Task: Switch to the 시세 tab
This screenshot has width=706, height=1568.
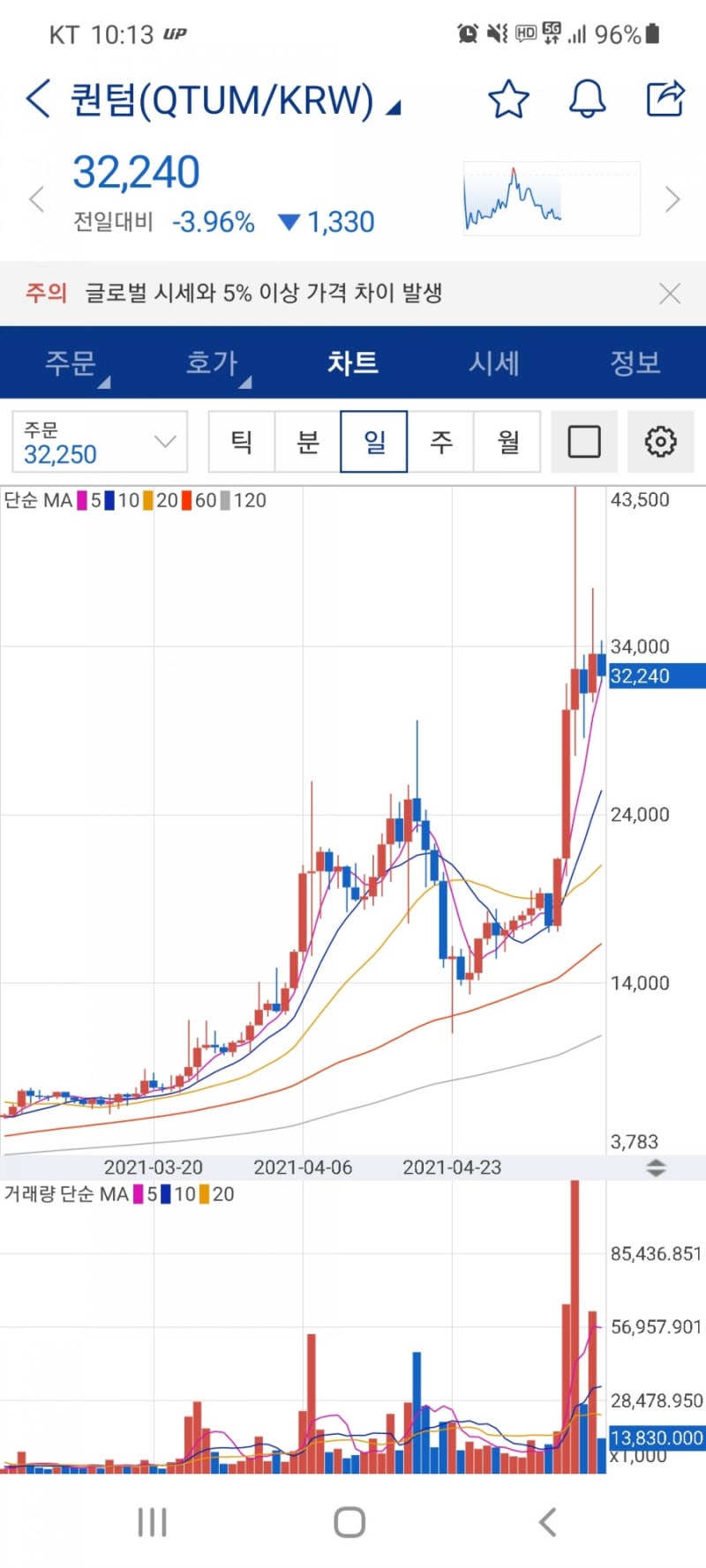Action: coord(495,362)
